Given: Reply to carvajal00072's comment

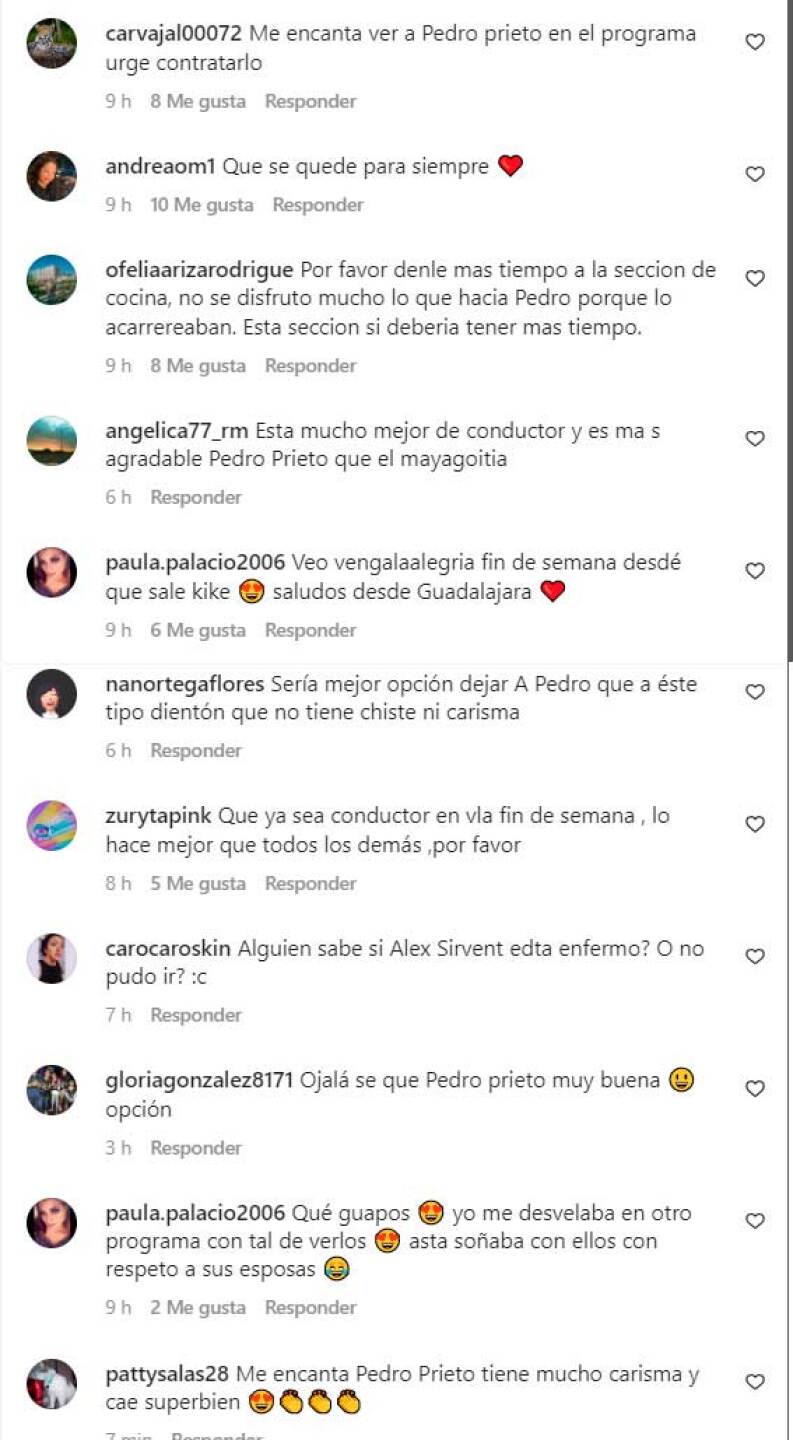Looking at the screenshot, I should coord(310,101).
